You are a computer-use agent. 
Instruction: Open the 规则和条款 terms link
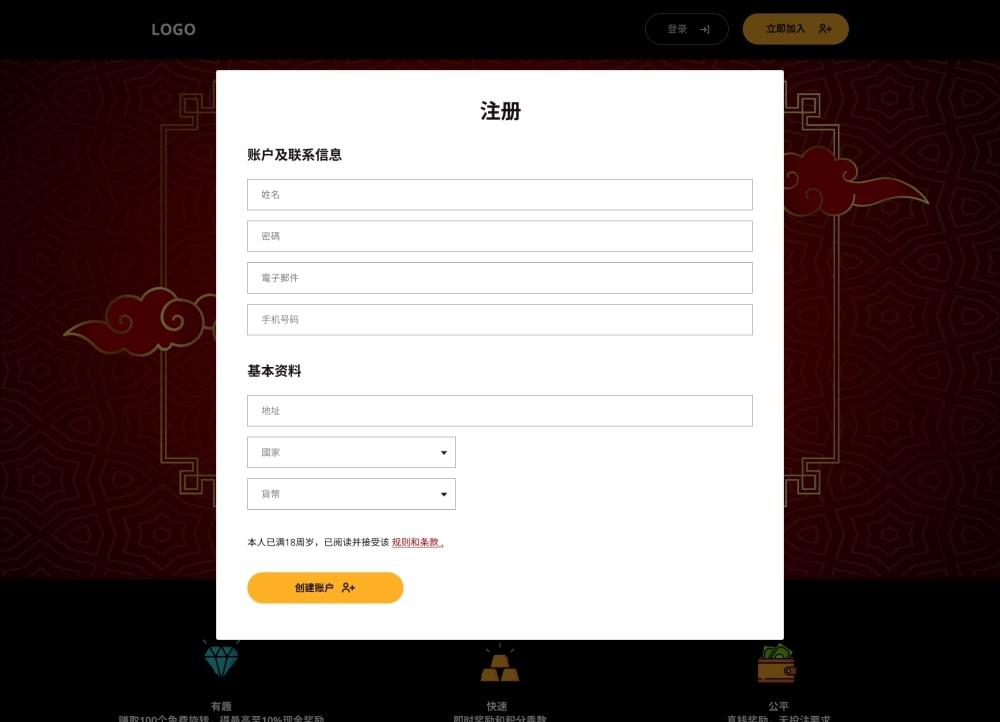click(x=416, y=542)
